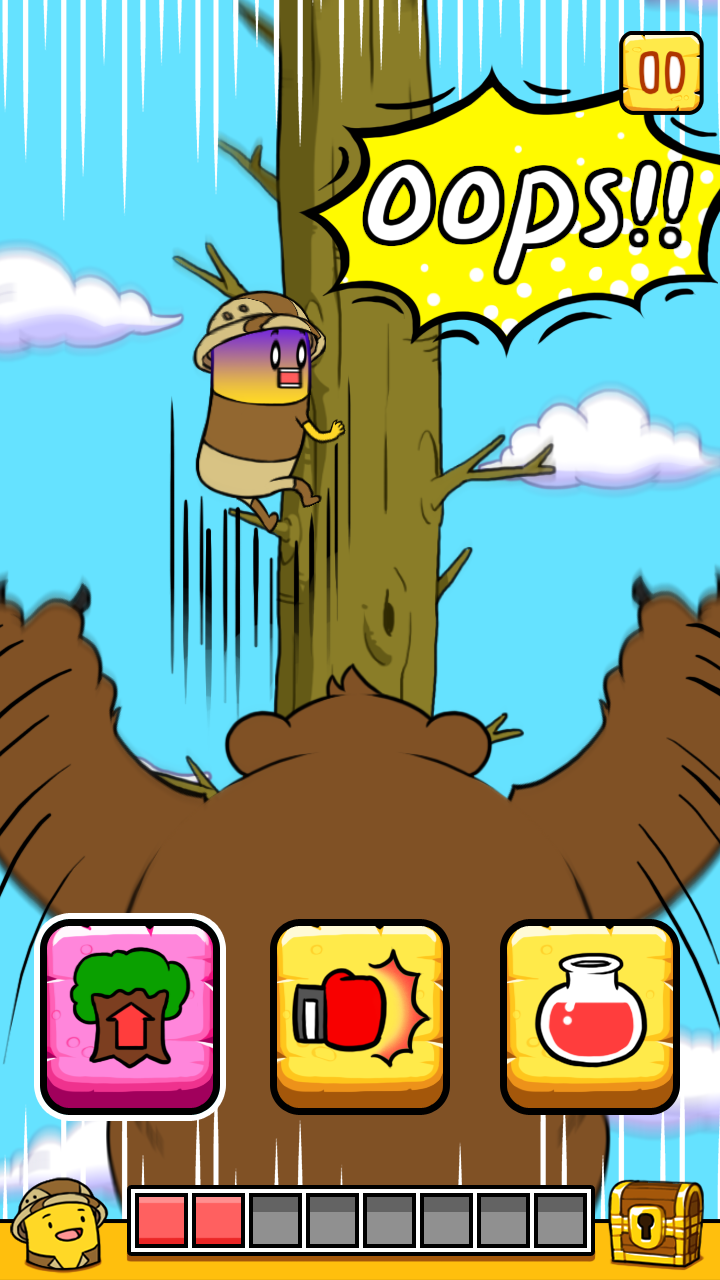Use the boxing glove punch power-up
The image size is (720, 1280).
pyautogui.click(x=360, y=1015)
